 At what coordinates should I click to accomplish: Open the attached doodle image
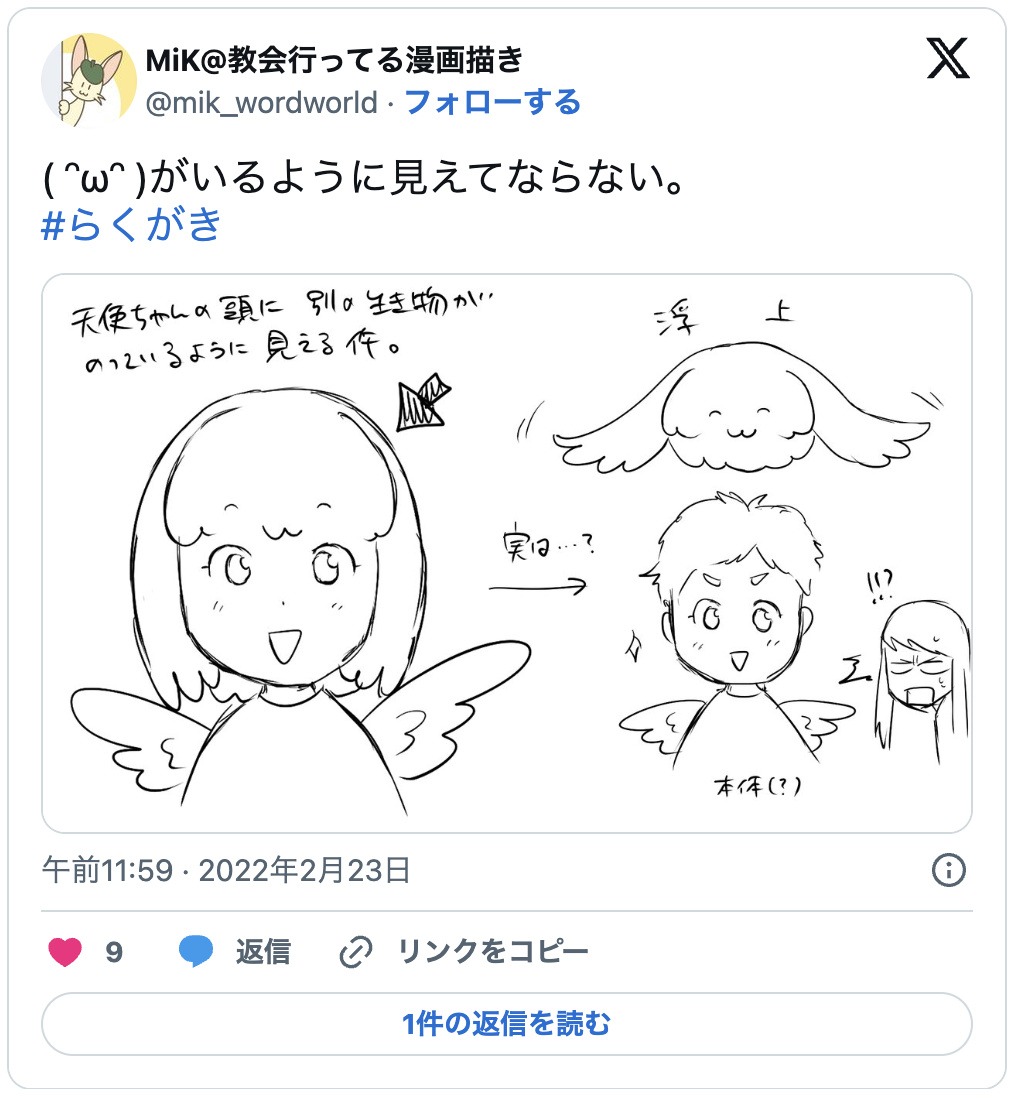(507, 552)
